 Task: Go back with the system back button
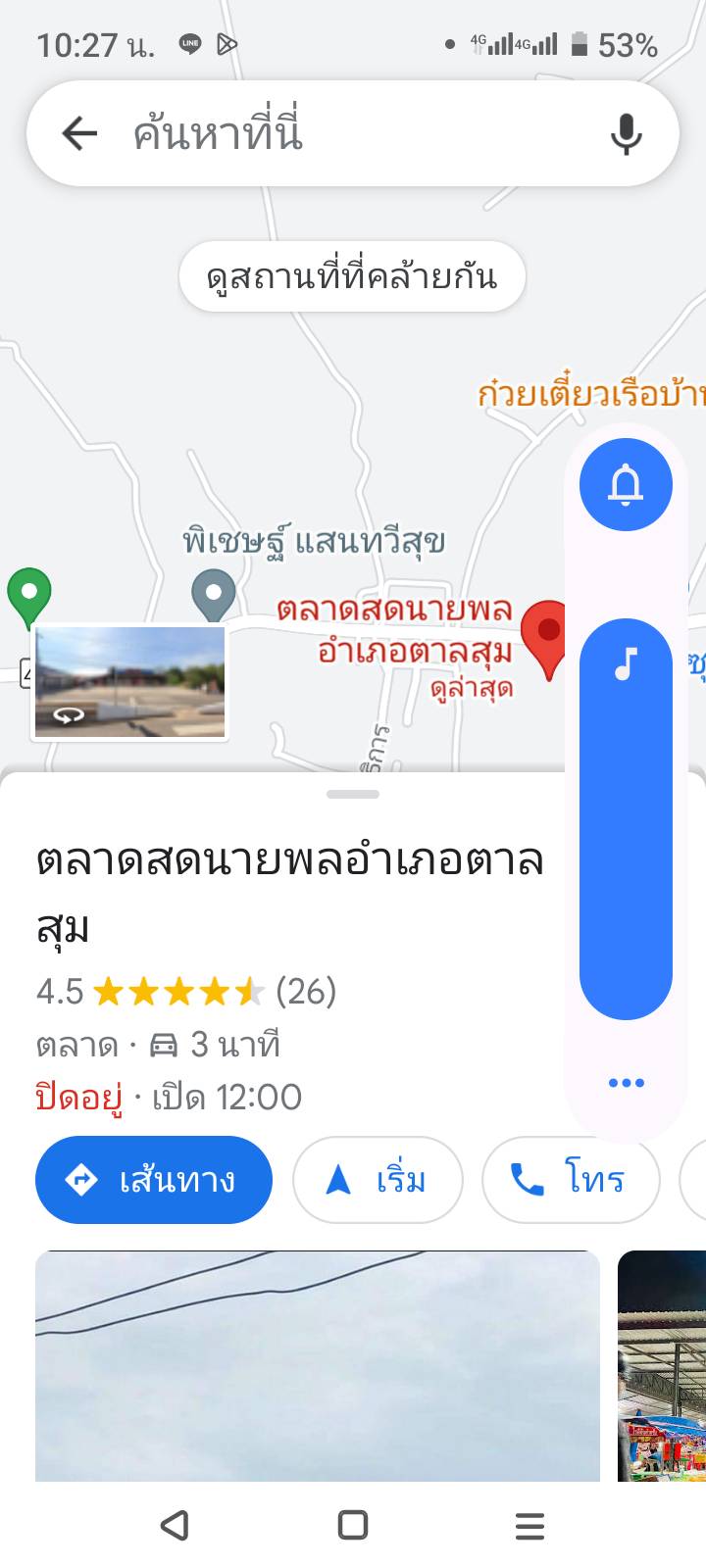[175, 1525]
